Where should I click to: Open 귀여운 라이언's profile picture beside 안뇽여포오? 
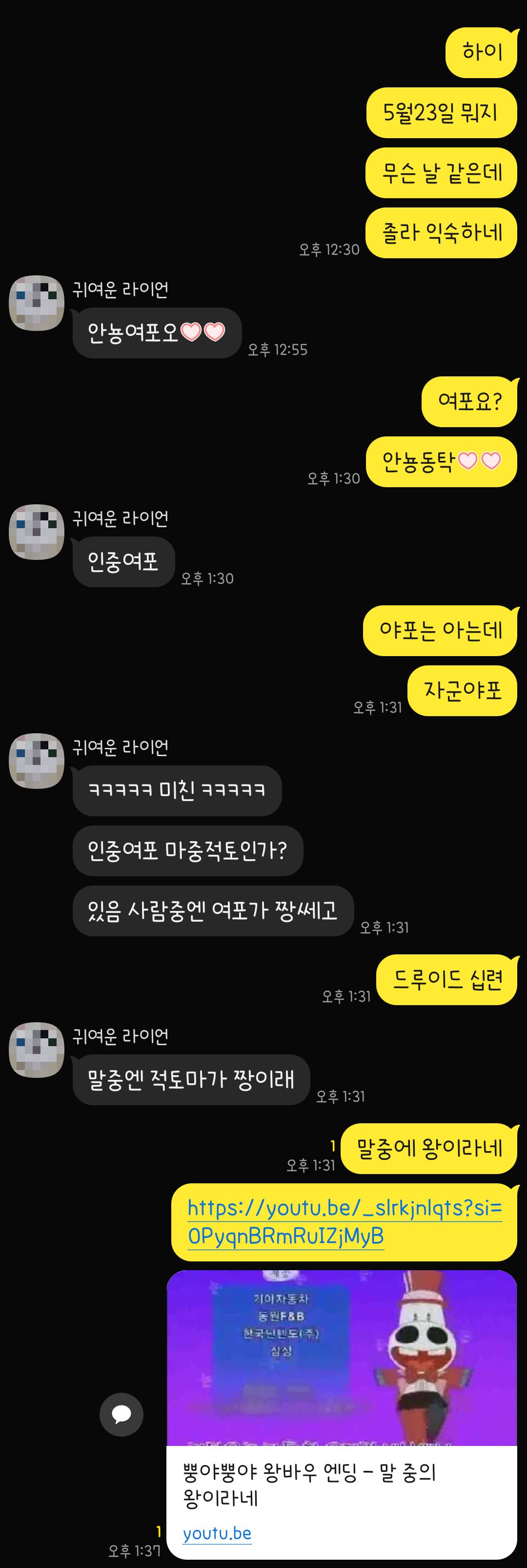coord(37,303)
